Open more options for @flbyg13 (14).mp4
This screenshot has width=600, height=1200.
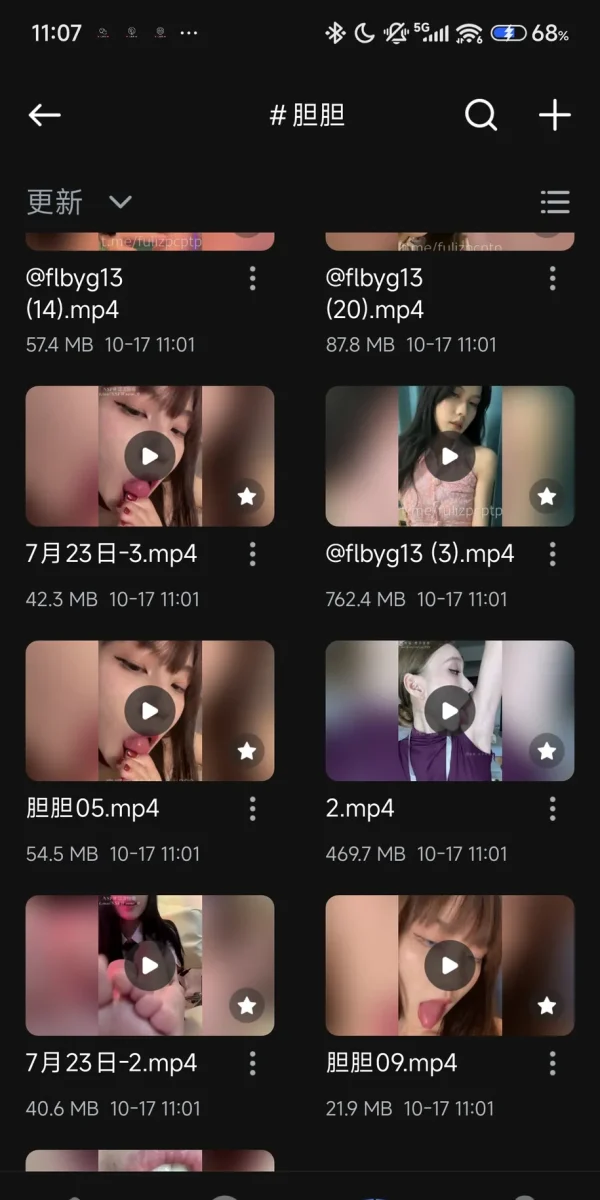pos(252,278)
